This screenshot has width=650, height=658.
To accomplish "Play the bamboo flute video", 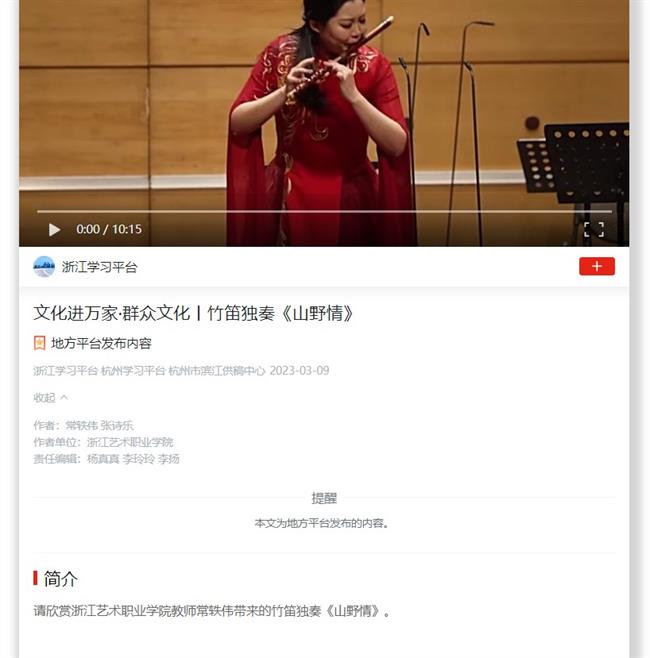I will point(54,229).
